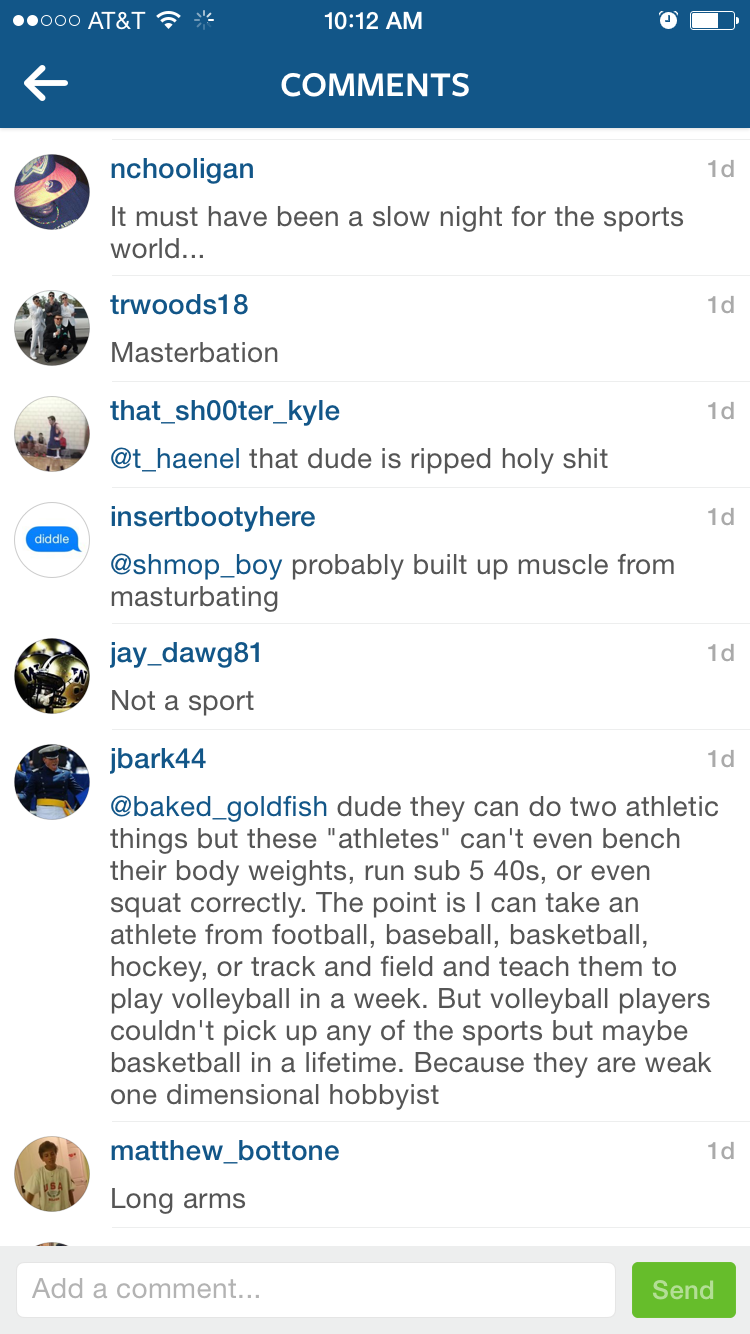Open insertbootyhere's username link
The image size is (750, 1334).
(x=213, y=517)
